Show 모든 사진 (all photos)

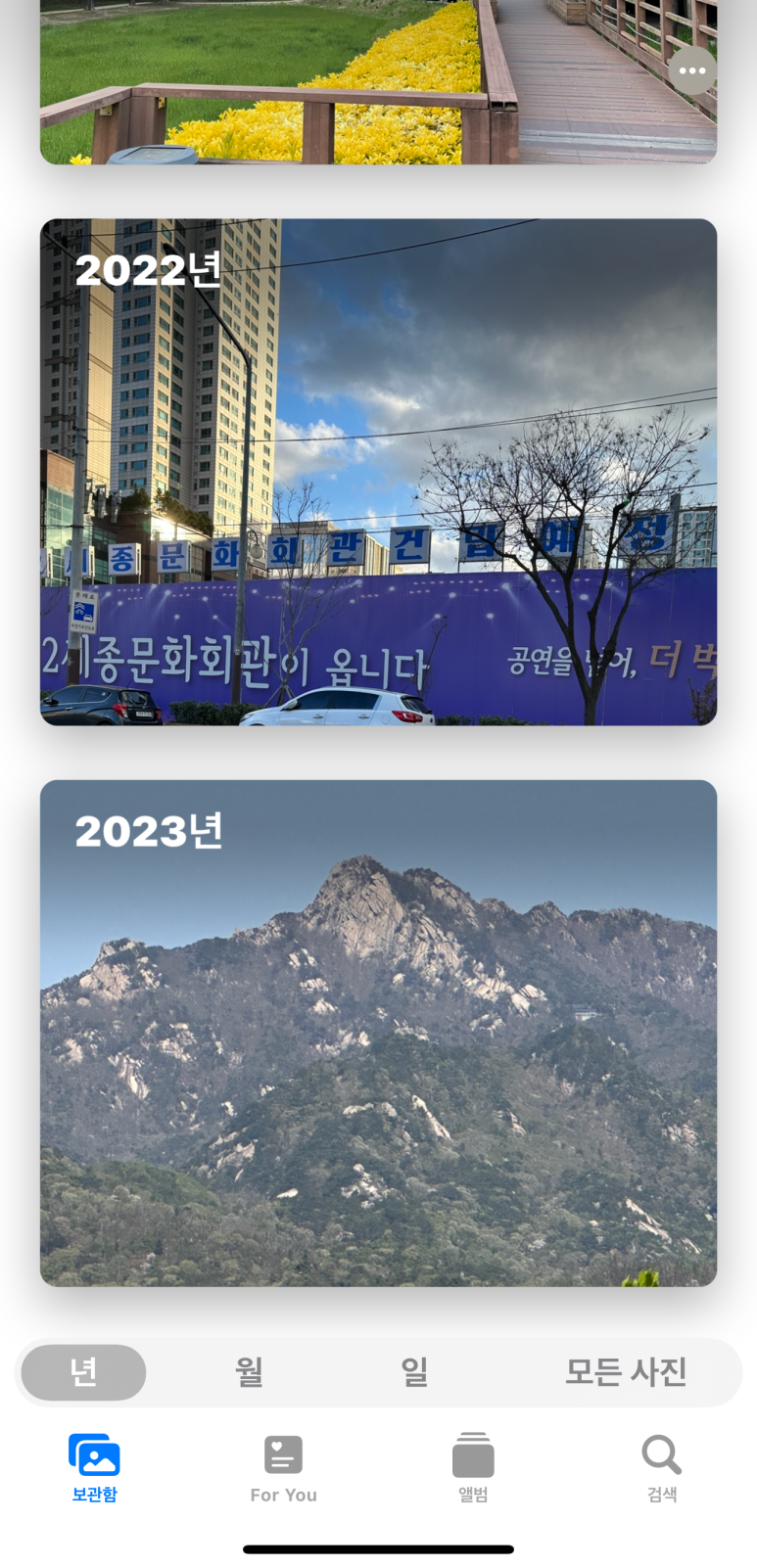pyautogui.click(x=625, y=1372)
